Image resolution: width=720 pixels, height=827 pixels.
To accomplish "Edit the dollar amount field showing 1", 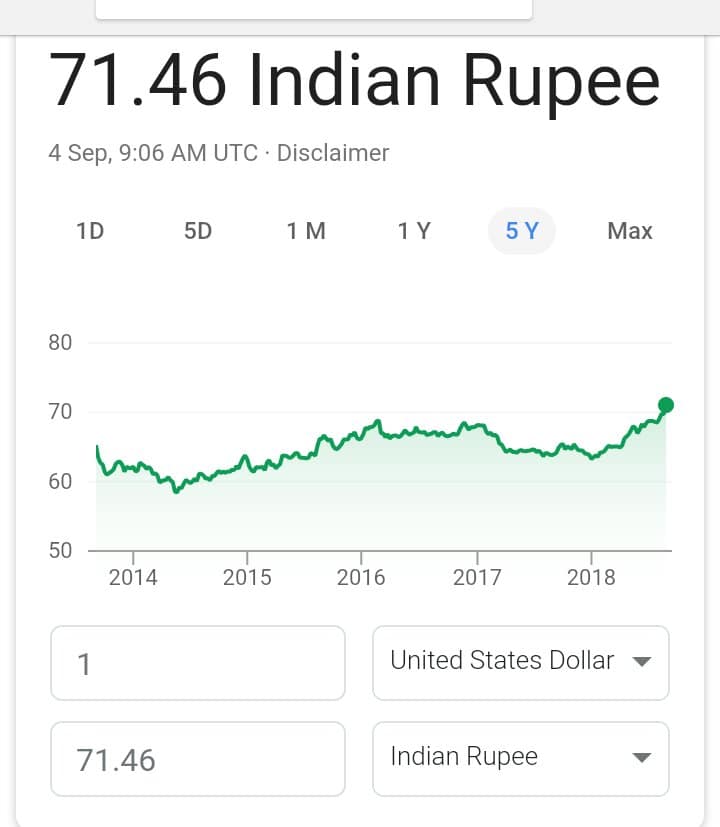I will (x=198, y=663).
